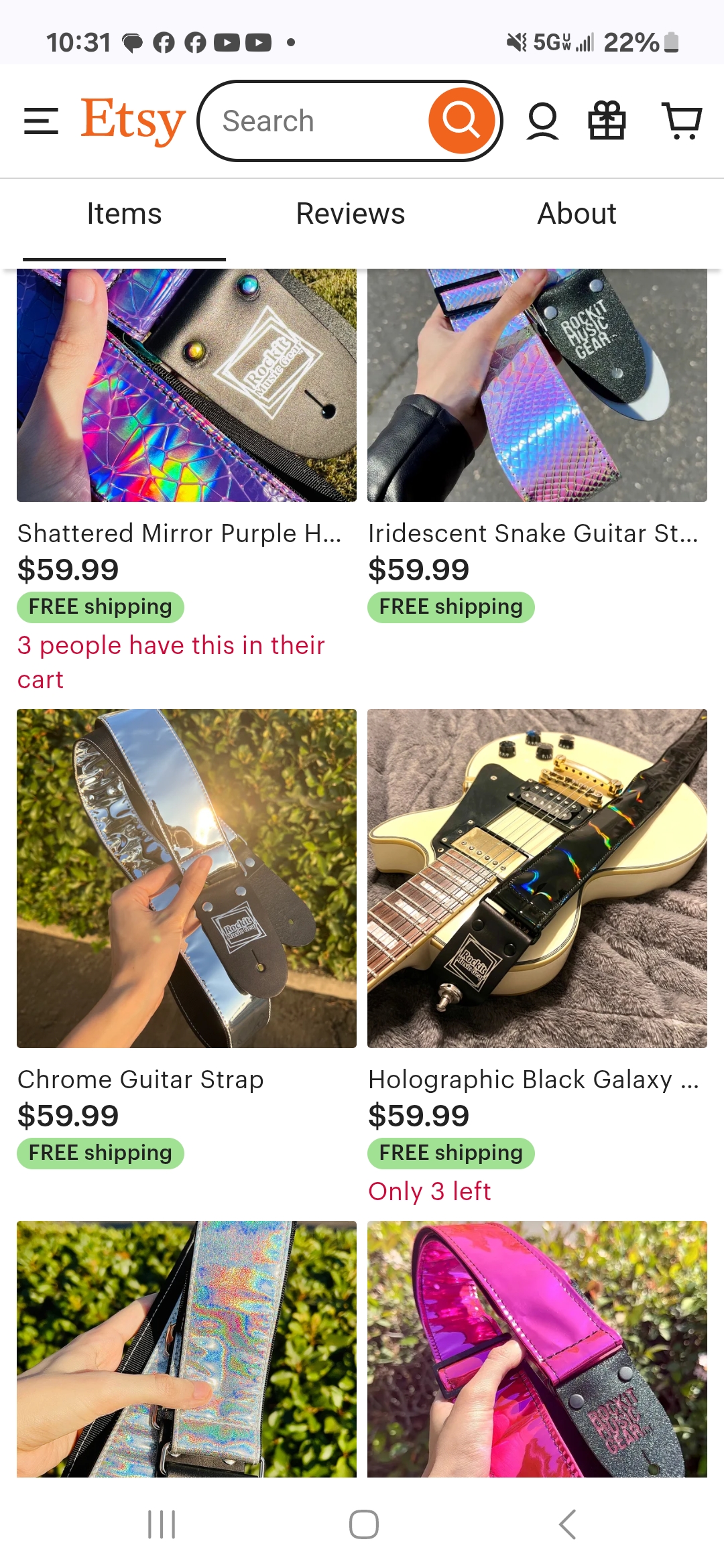The image size is (724, 1568).
Task: Open the account profile icon
Action: (x=542, y=121)
